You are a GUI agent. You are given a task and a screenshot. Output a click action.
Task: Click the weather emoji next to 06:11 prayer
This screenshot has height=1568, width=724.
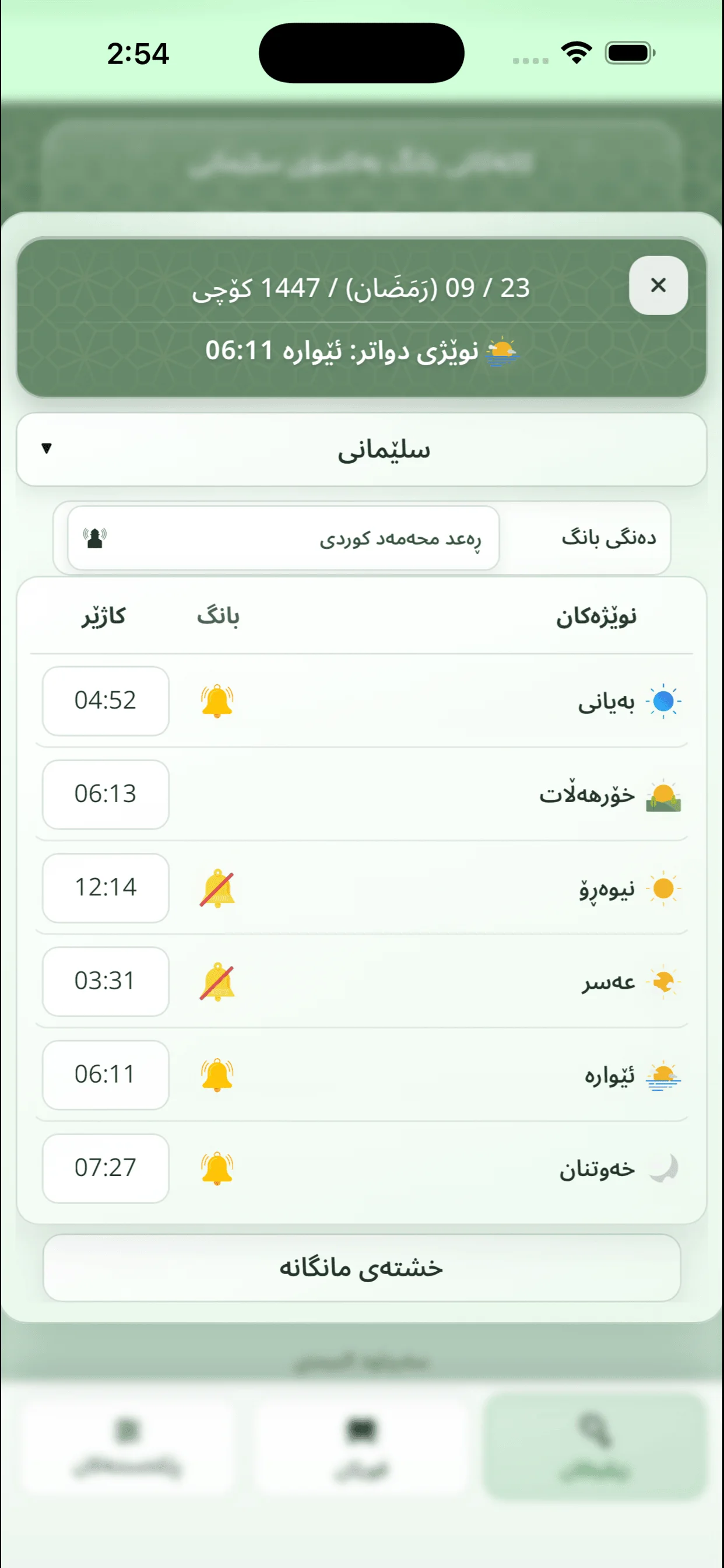click(x=500, y=351)
